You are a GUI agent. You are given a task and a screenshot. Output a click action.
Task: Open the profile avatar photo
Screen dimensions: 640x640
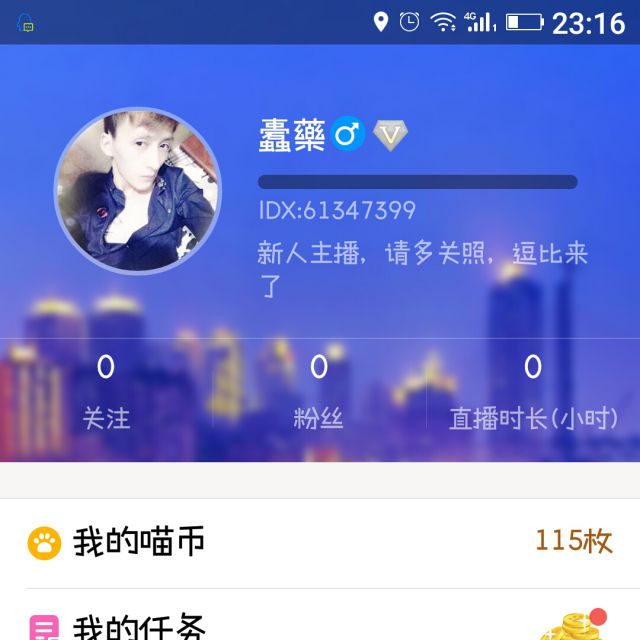(138, 191)
